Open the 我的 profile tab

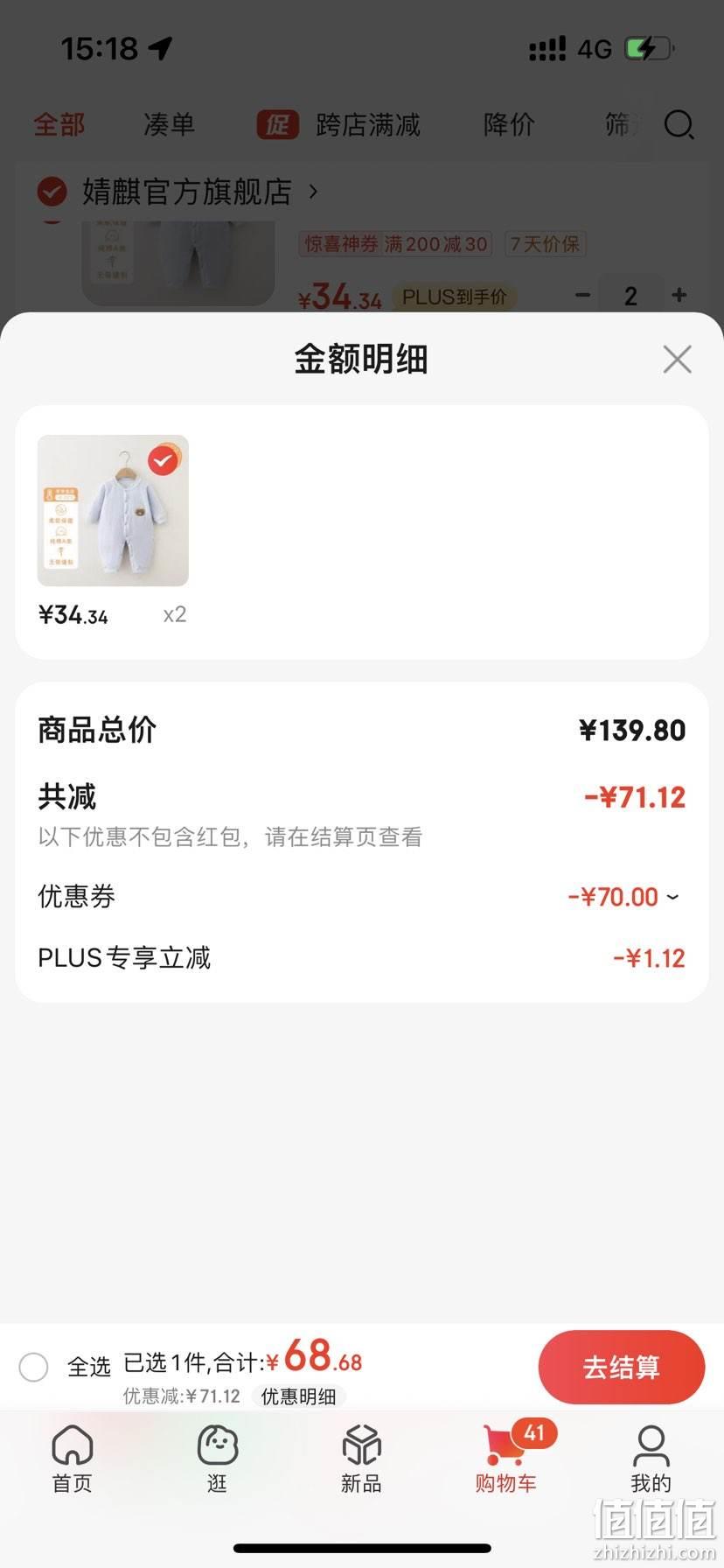(651, 1459)
